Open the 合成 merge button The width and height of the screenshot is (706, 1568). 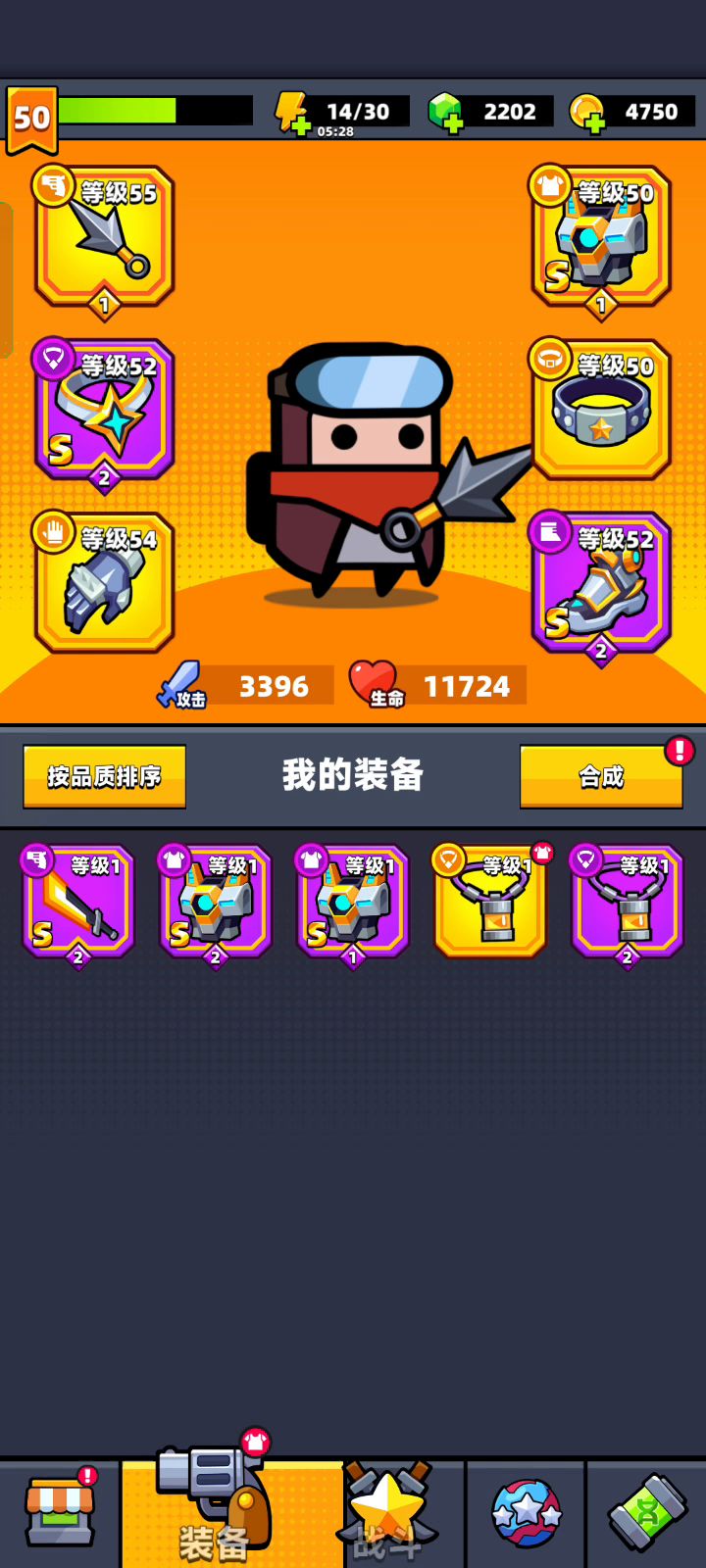tap(600, 776)
